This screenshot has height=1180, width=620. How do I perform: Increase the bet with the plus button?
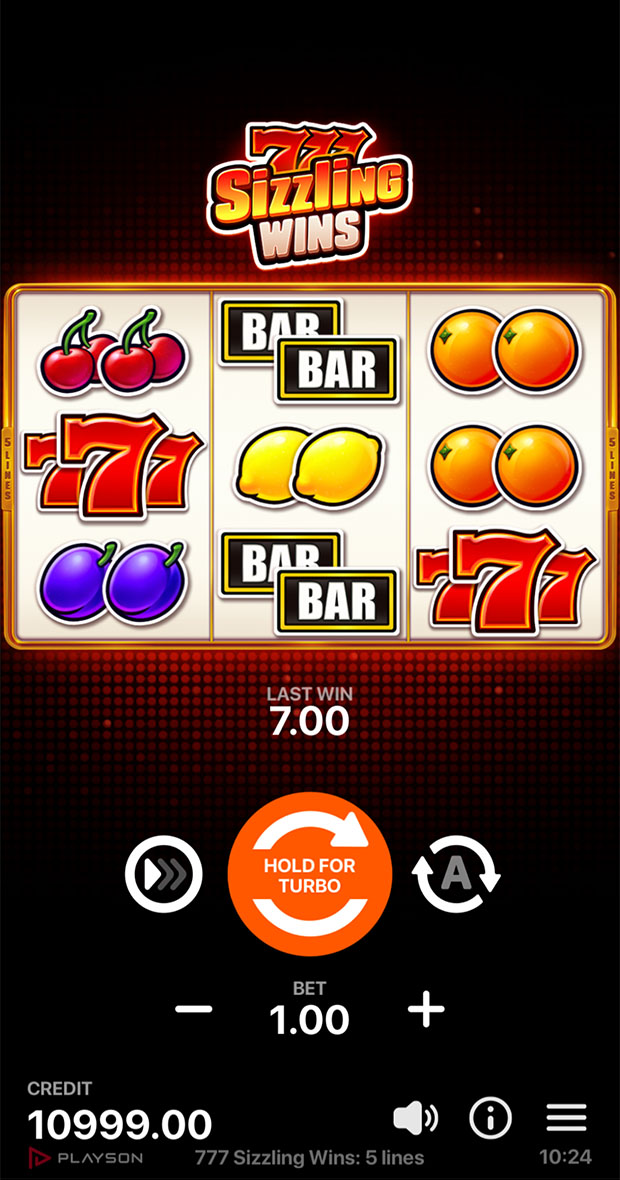[x=426, y=1010]
